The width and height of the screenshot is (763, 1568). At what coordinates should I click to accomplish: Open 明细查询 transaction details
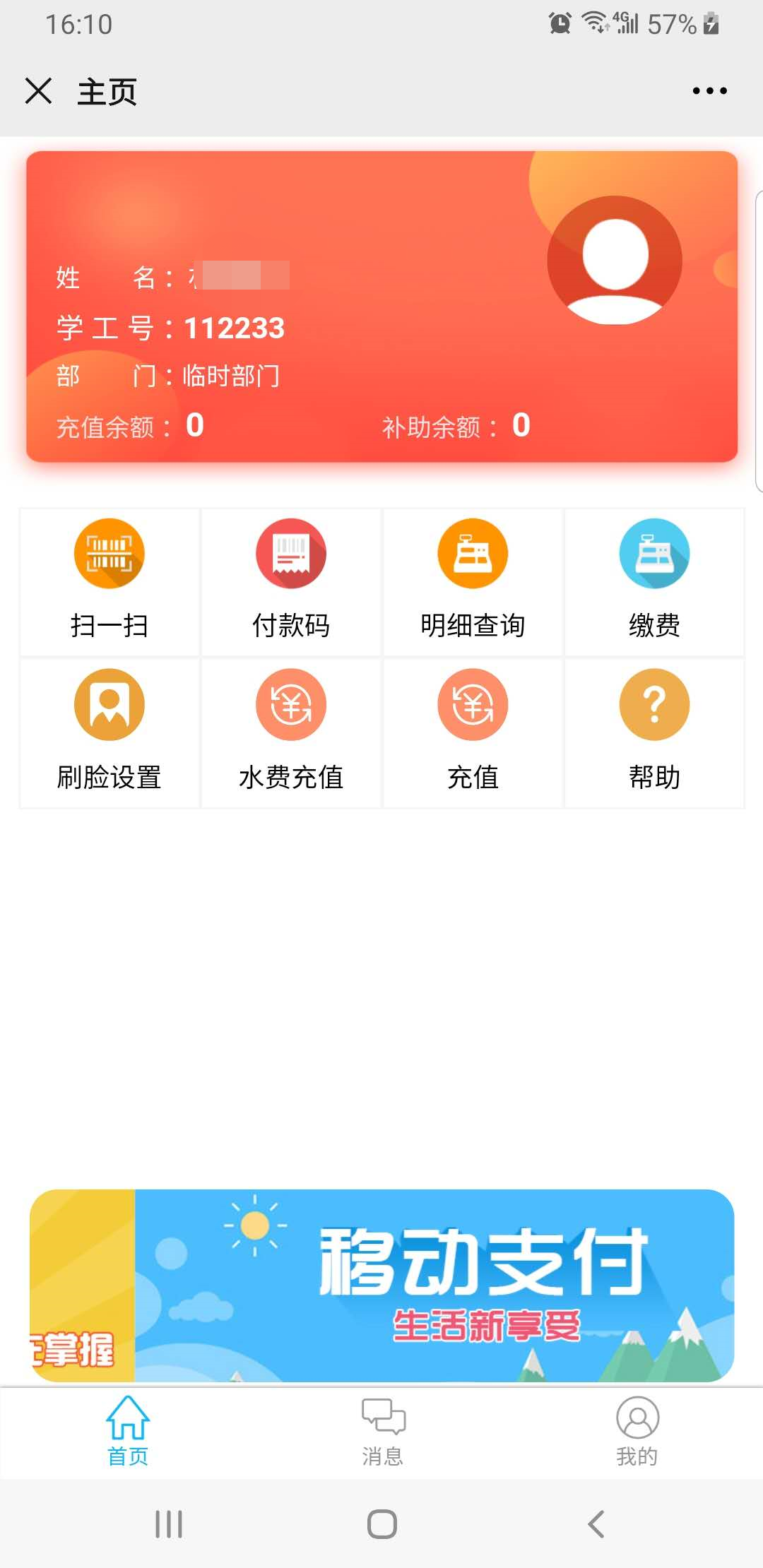click(x=473, y=582)
